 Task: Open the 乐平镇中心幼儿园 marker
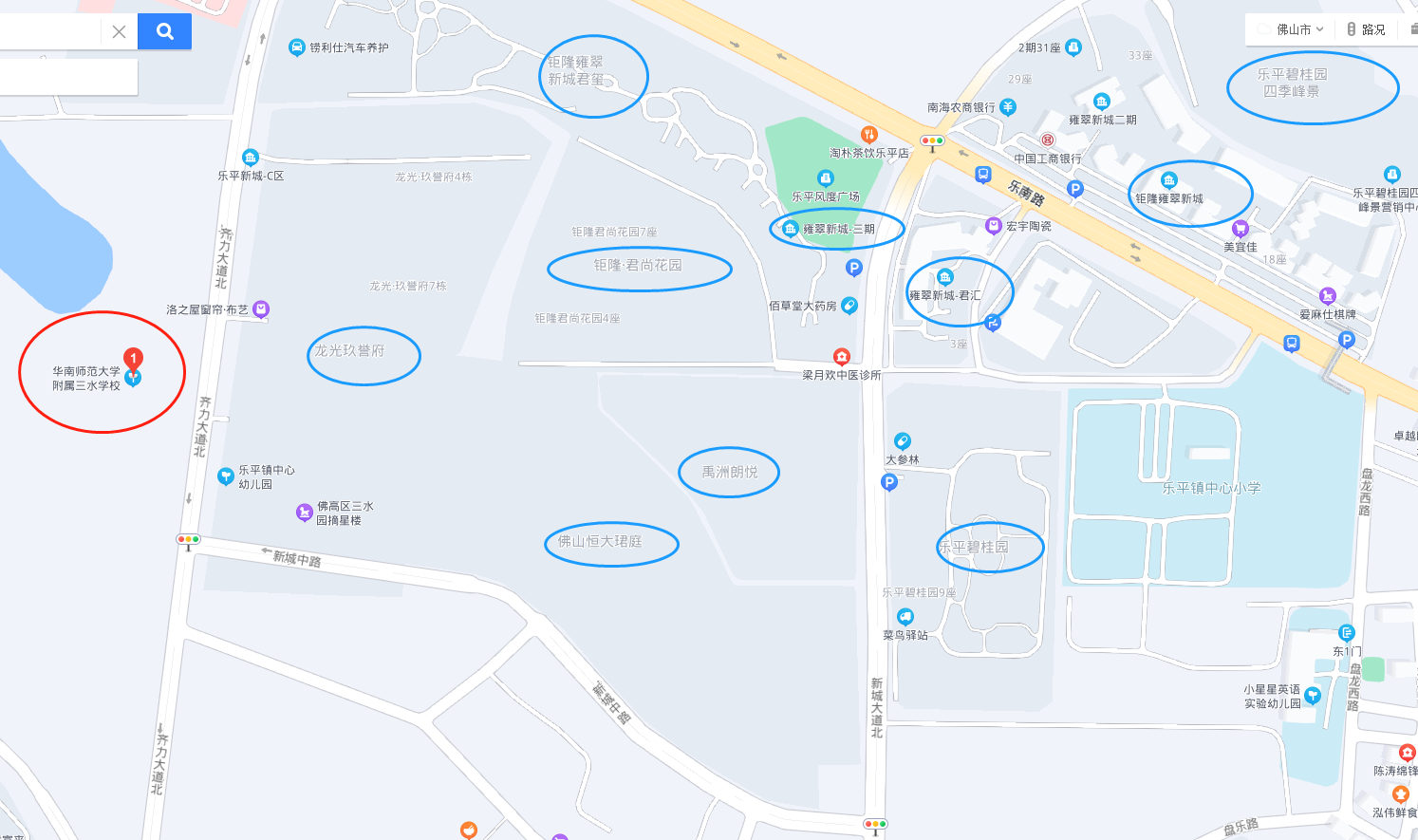click(x=226, y=476)
